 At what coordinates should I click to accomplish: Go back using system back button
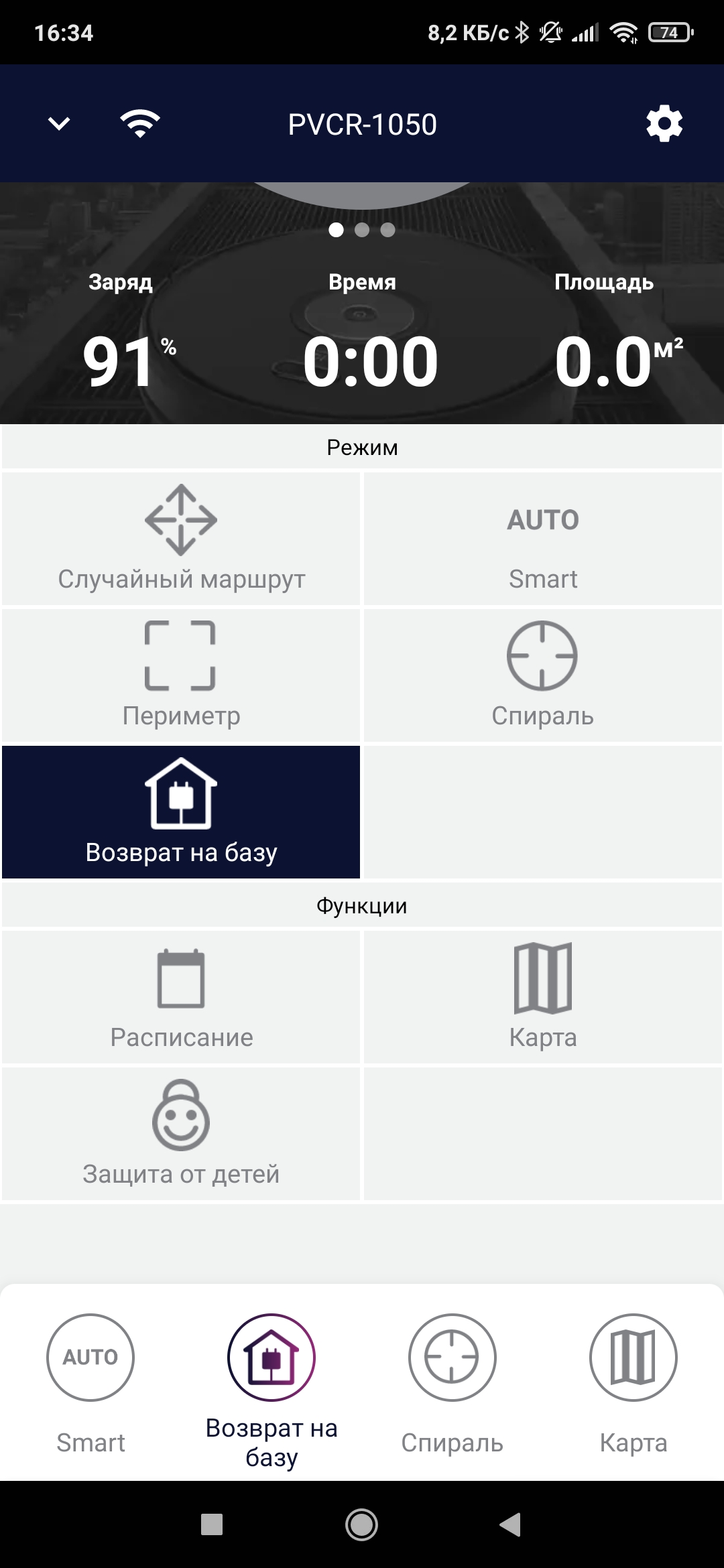511,1525
